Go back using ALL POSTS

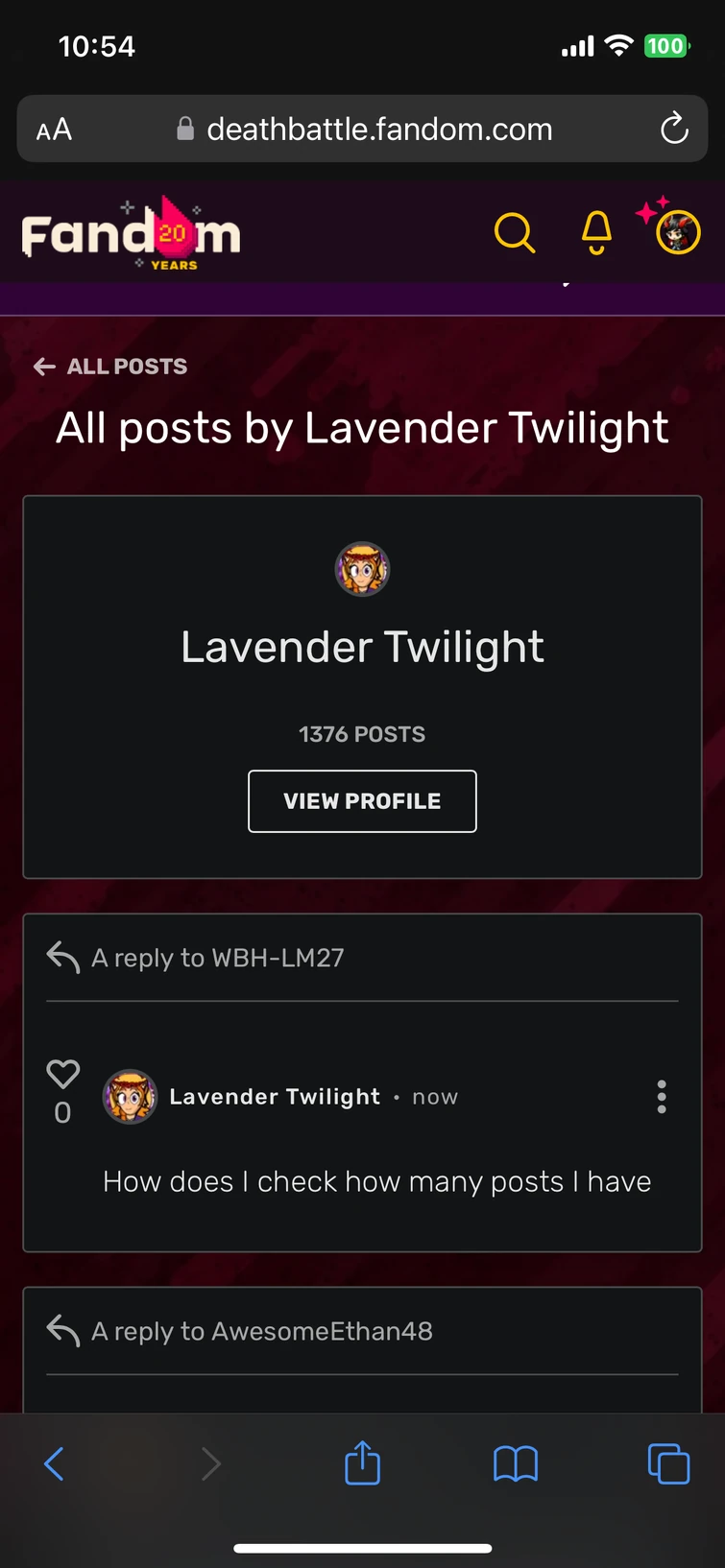(109, 366)
